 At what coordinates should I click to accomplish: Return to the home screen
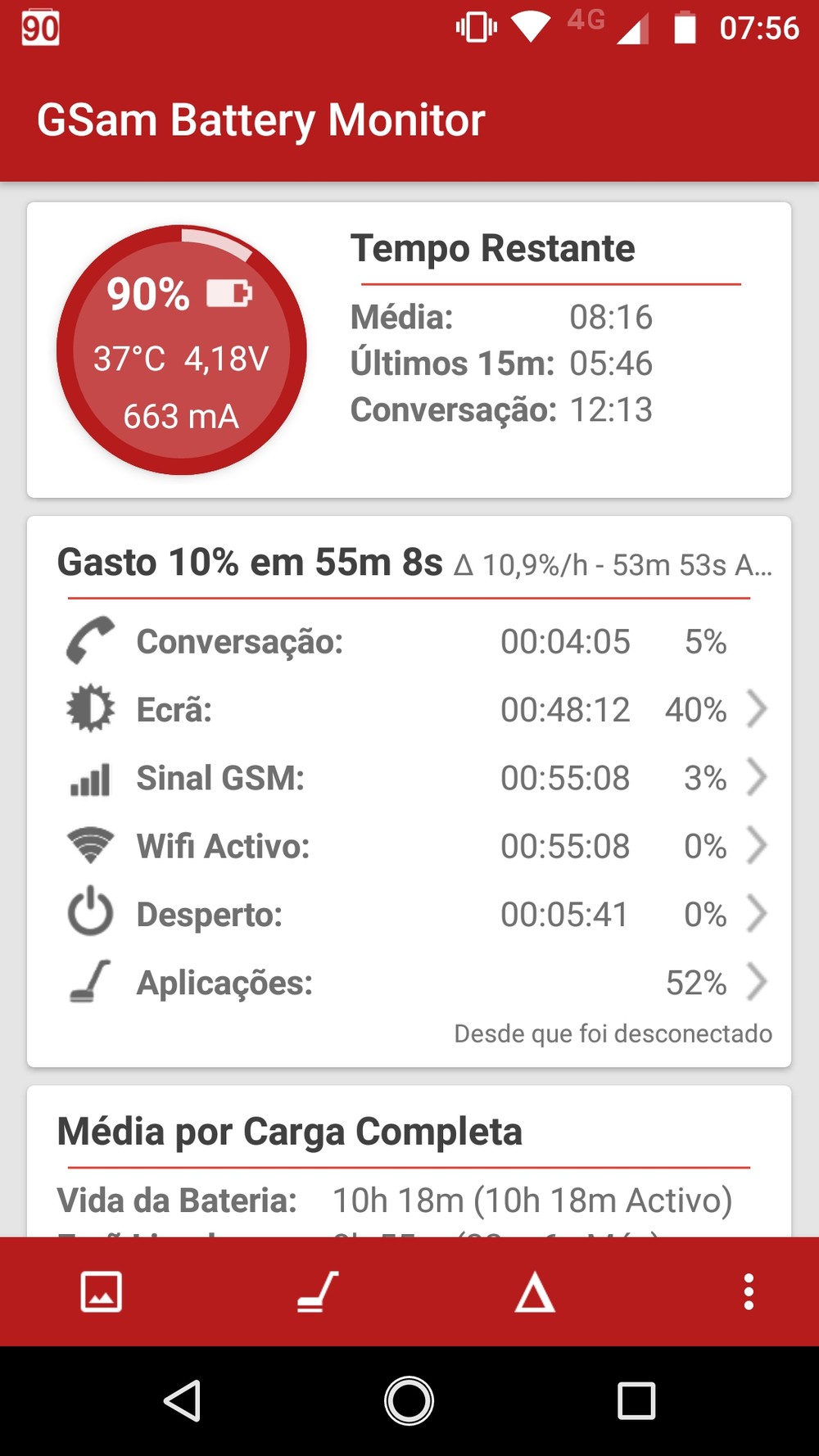tap(409, 1400)
